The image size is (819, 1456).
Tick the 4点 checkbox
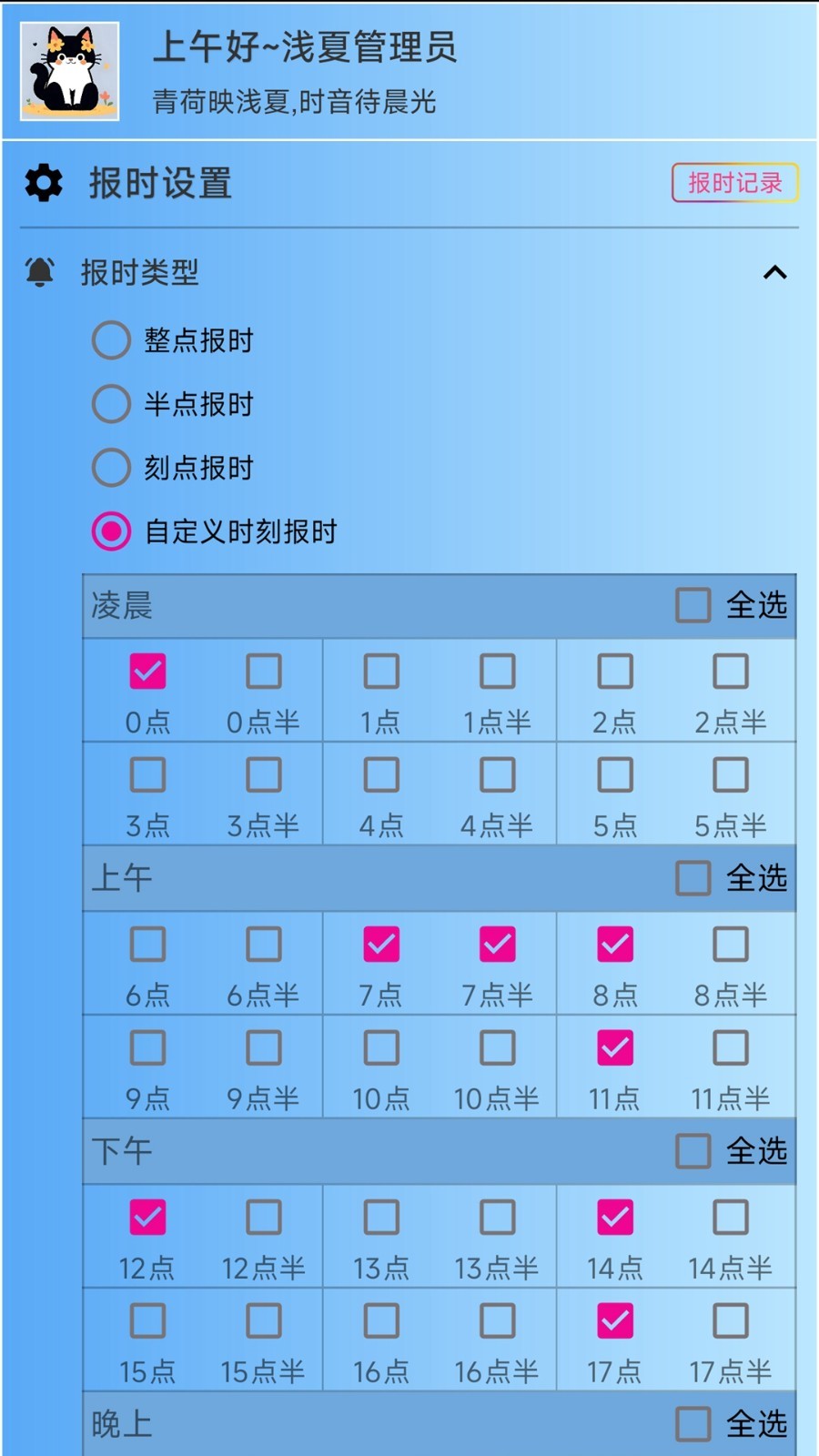point(381,775)
